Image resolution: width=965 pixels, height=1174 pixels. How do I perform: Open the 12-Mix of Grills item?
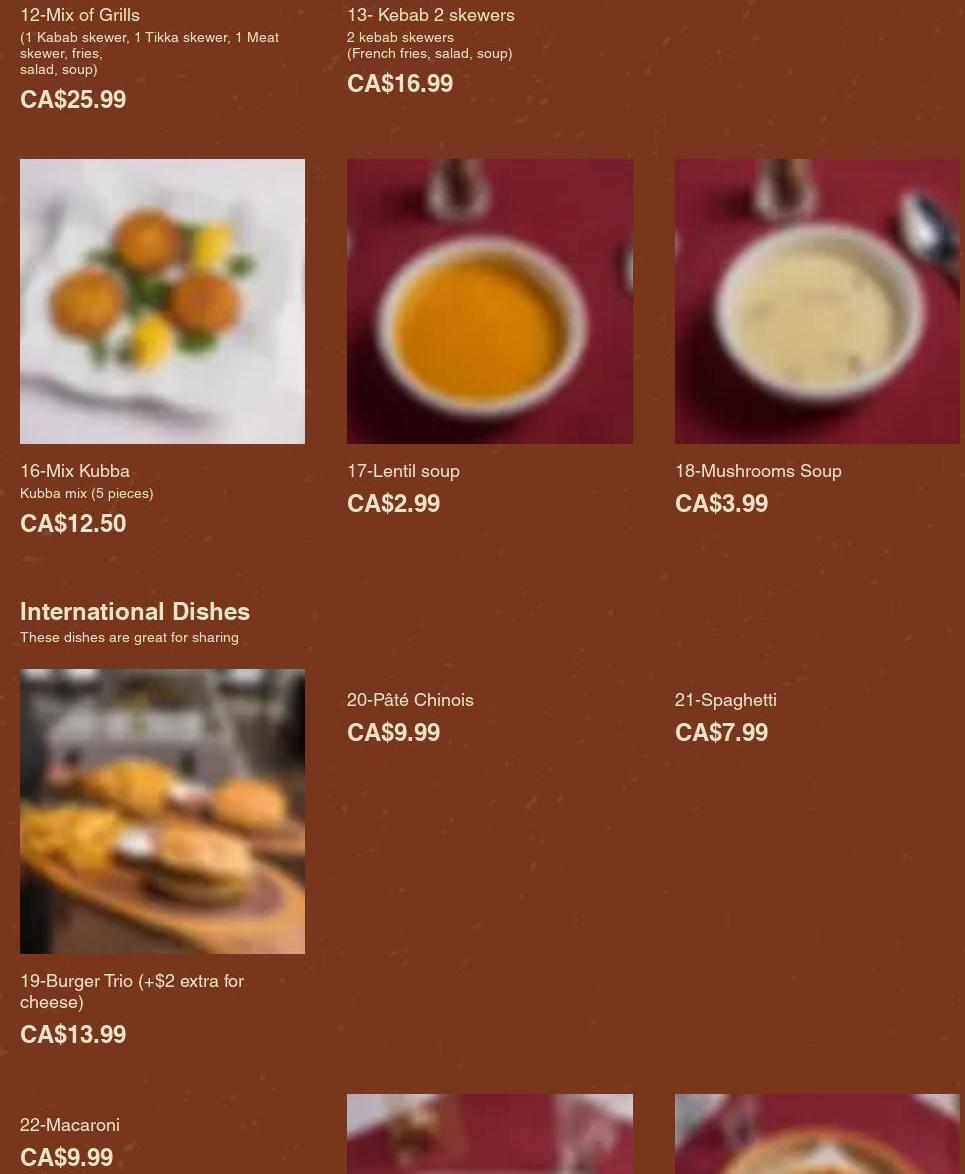[x=80, y=15]
